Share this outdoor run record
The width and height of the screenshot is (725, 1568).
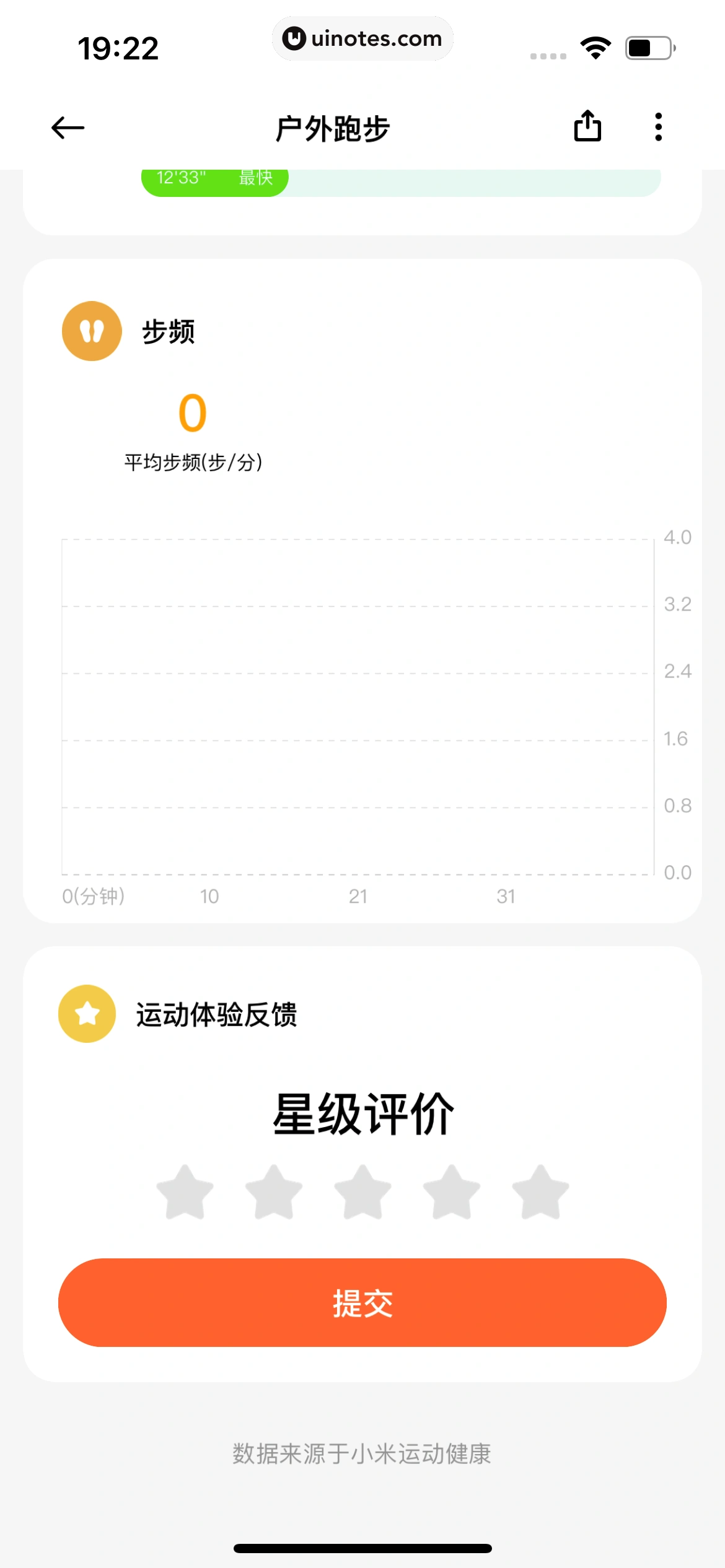click(587, 127)
